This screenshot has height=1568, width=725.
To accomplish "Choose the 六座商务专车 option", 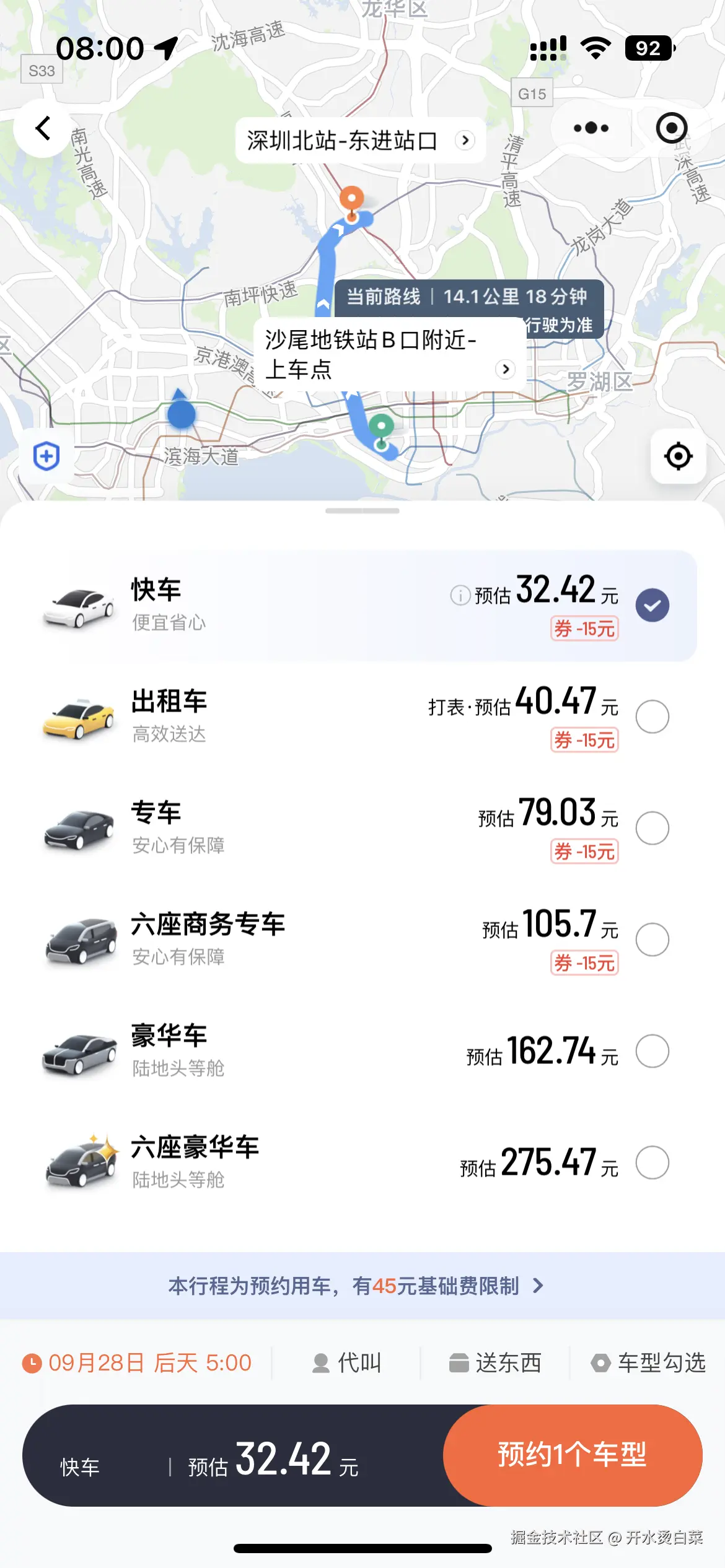I will click(x=652, y=939).
